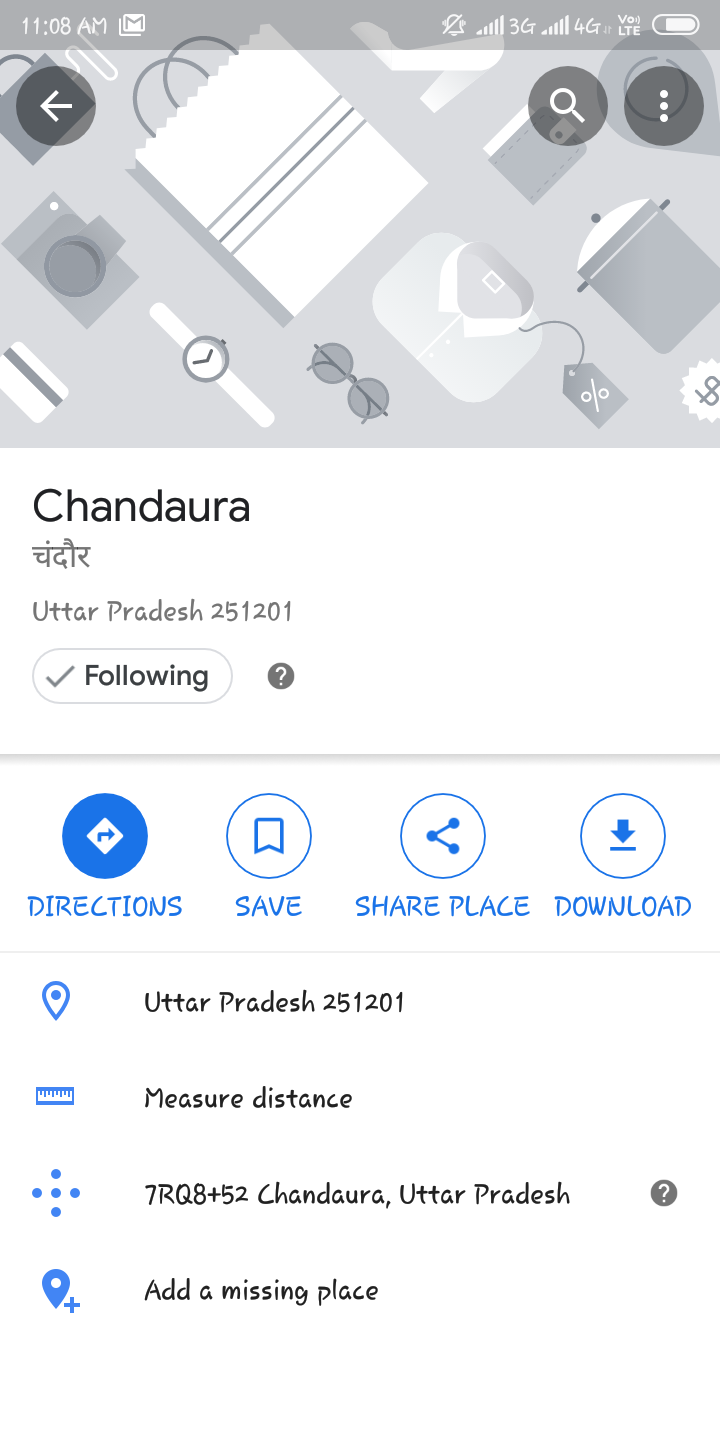Open help icon beside the plus code
The height and width of the screenshot is (1440, 720).
tap(664, 1193)
